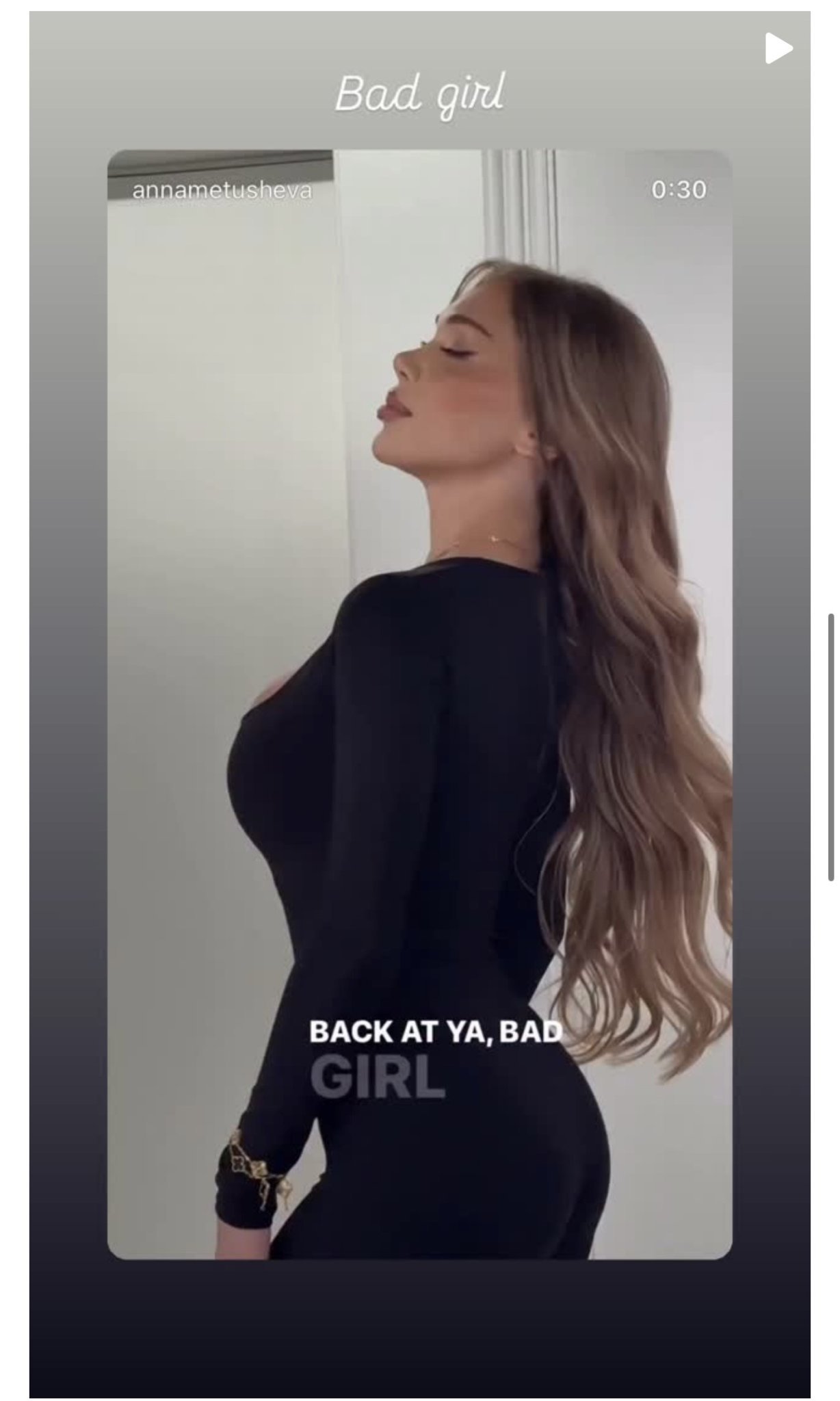The image size is (840, 1401).
Task: Tap the play icon to resume the story
Action: point(778,49)
